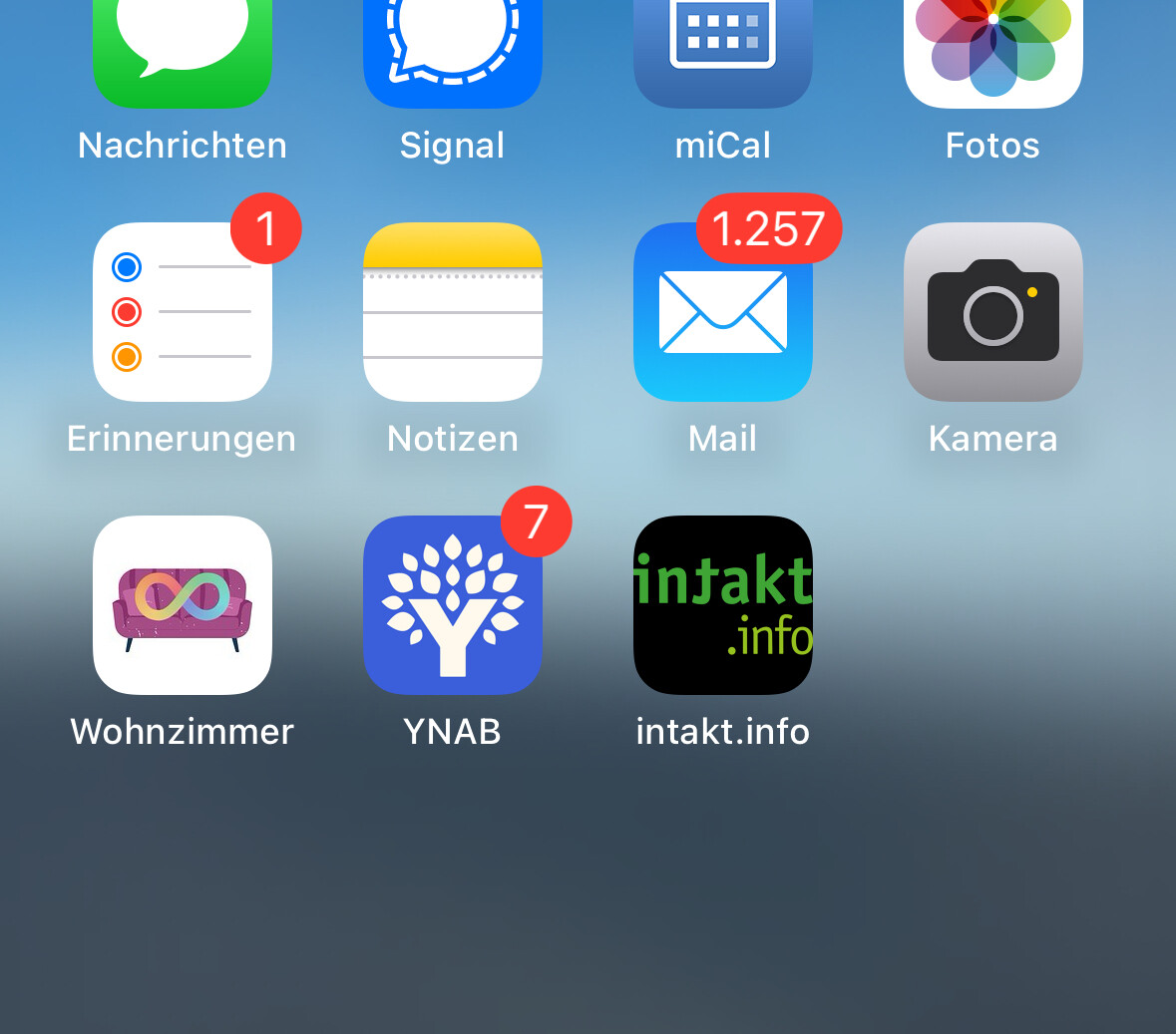Open the Fotos app
The image size is (1176, 1034).
point(993,50)
